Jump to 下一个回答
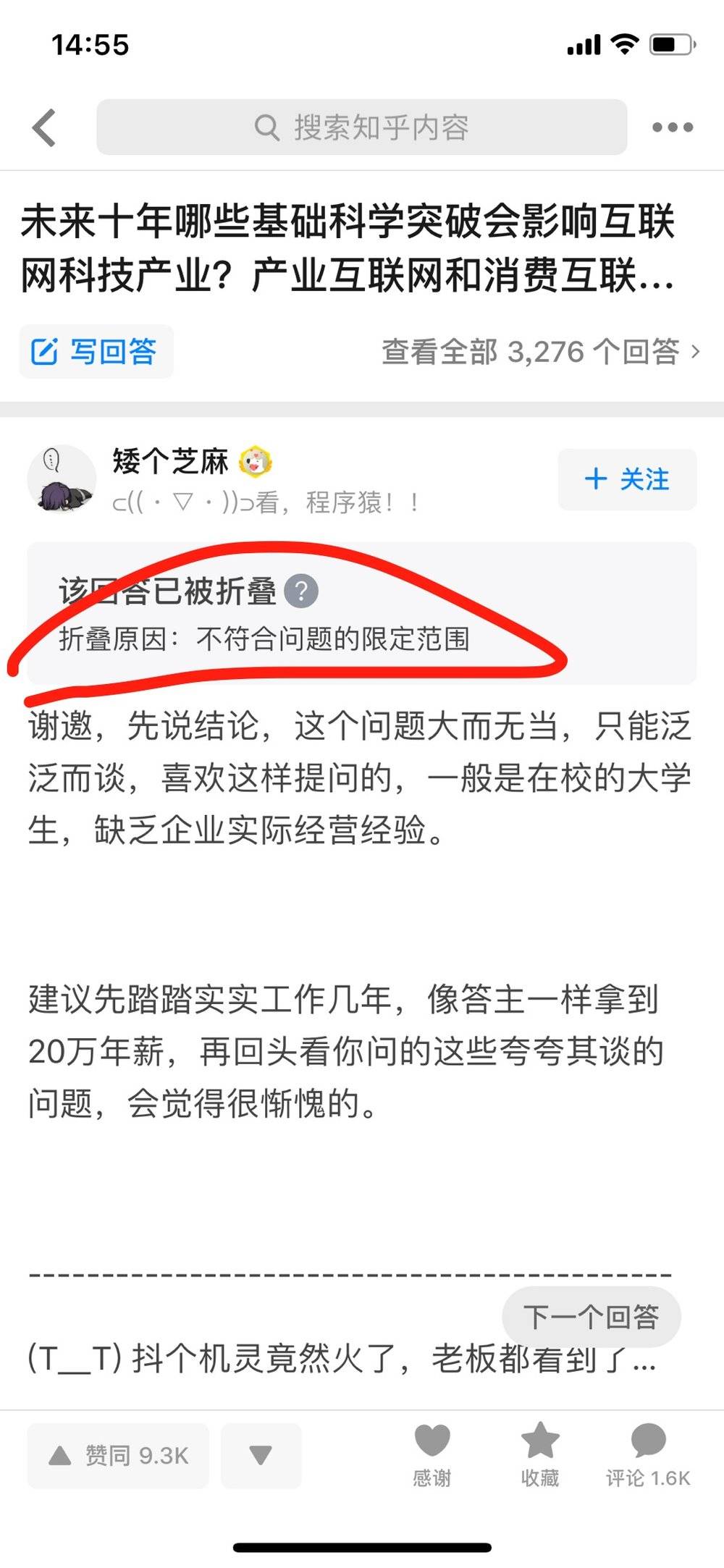 [x=592, y=1317]
